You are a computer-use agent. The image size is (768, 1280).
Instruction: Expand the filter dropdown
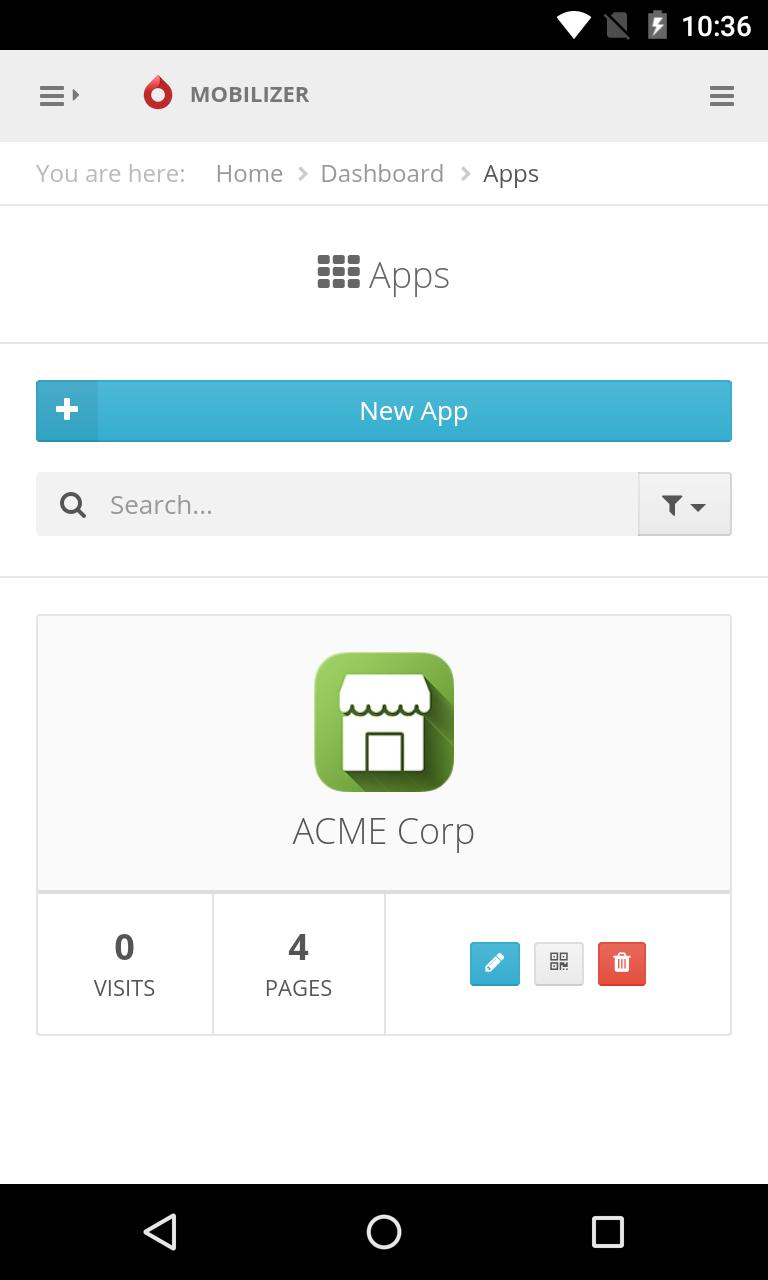coord(684,505)
